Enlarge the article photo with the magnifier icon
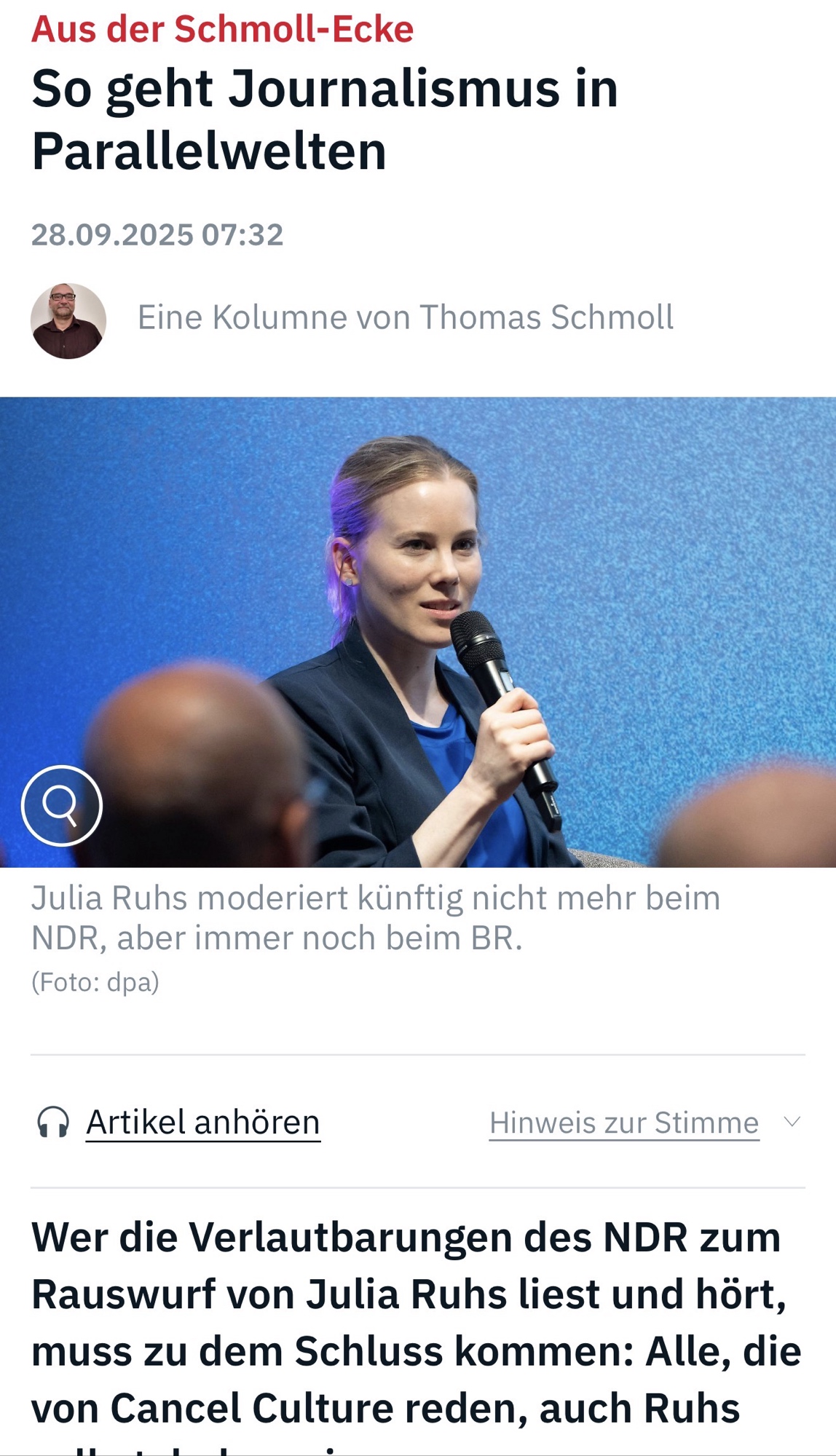 62,806
